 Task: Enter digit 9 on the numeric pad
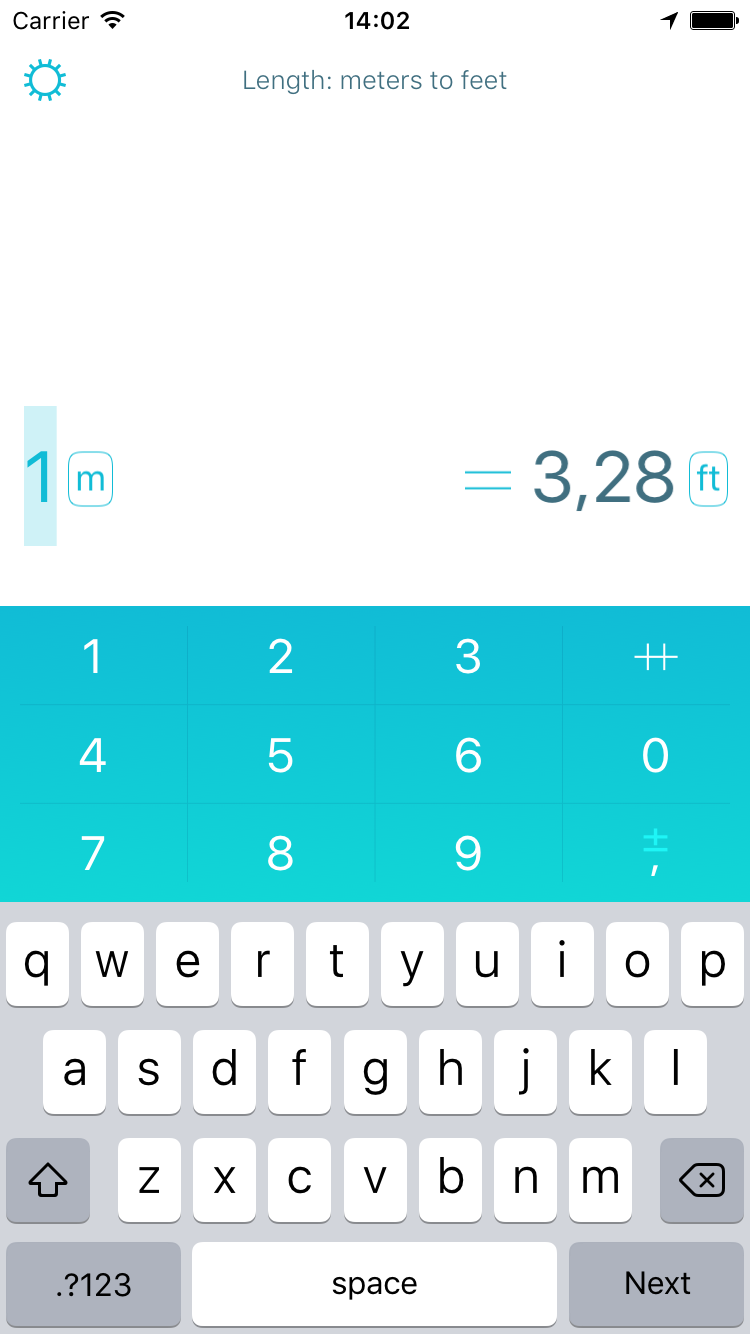click(468, 852)
